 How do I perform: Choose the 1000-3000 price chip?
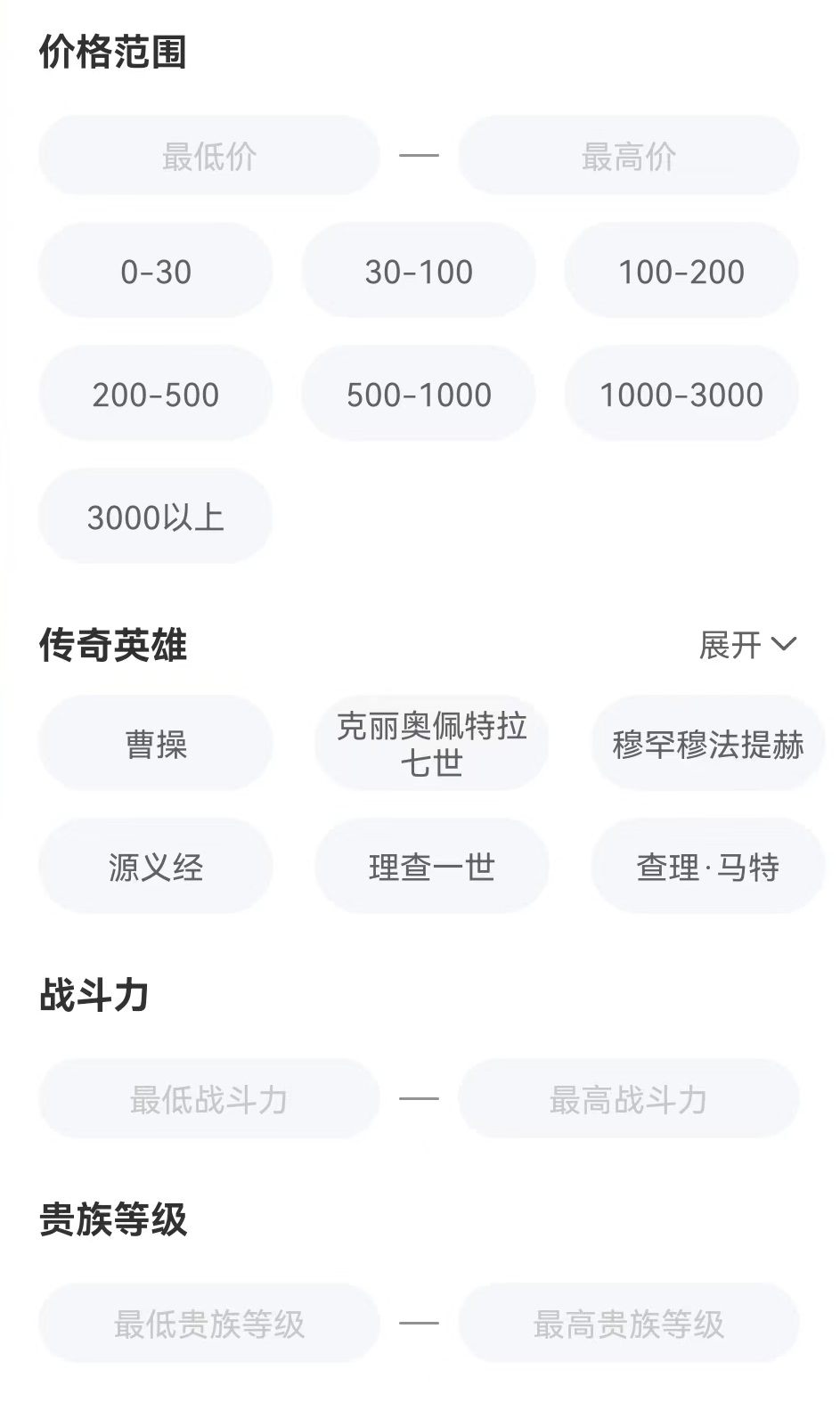(681, 394)
